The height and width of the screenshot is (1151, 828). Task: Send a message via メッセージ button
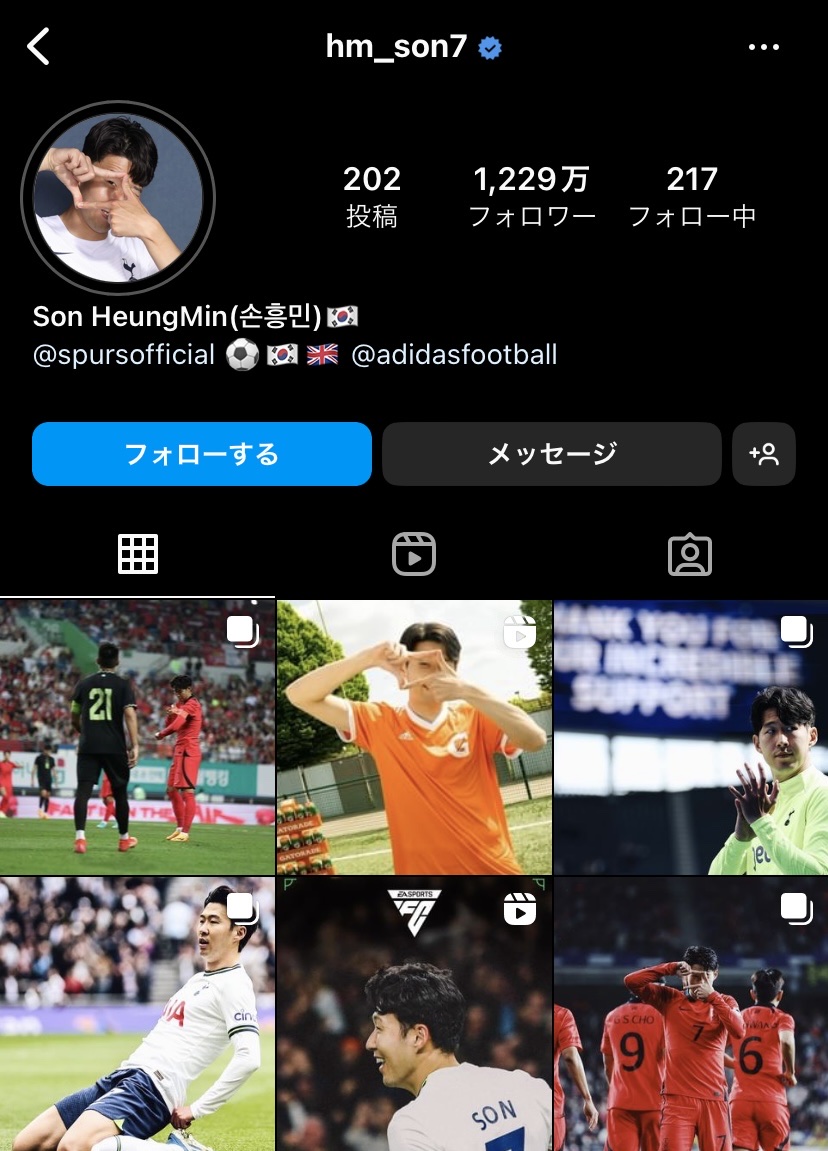tap(552, 454)
